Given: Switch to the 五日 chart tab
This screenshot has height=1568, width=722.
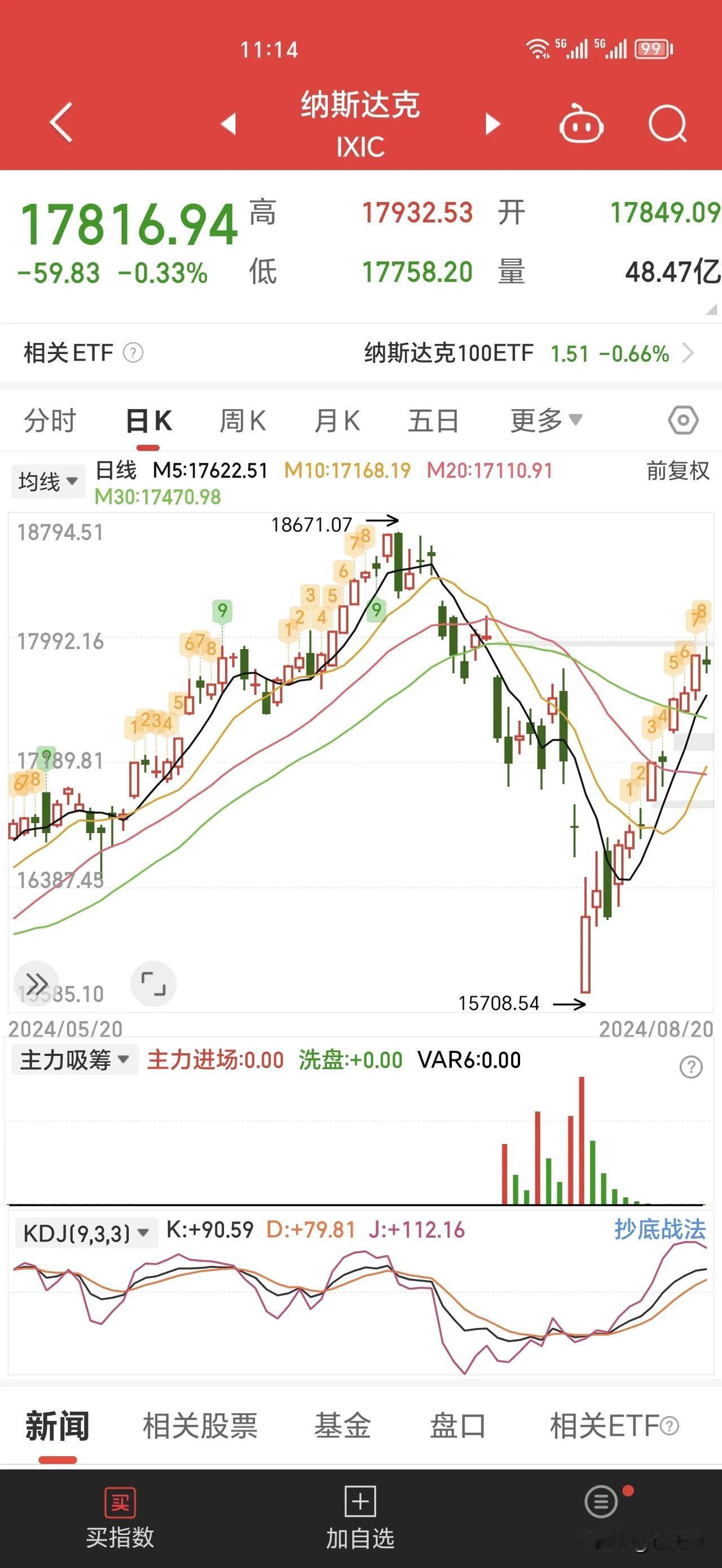Looking at the screenshot, I should [433, 421].
